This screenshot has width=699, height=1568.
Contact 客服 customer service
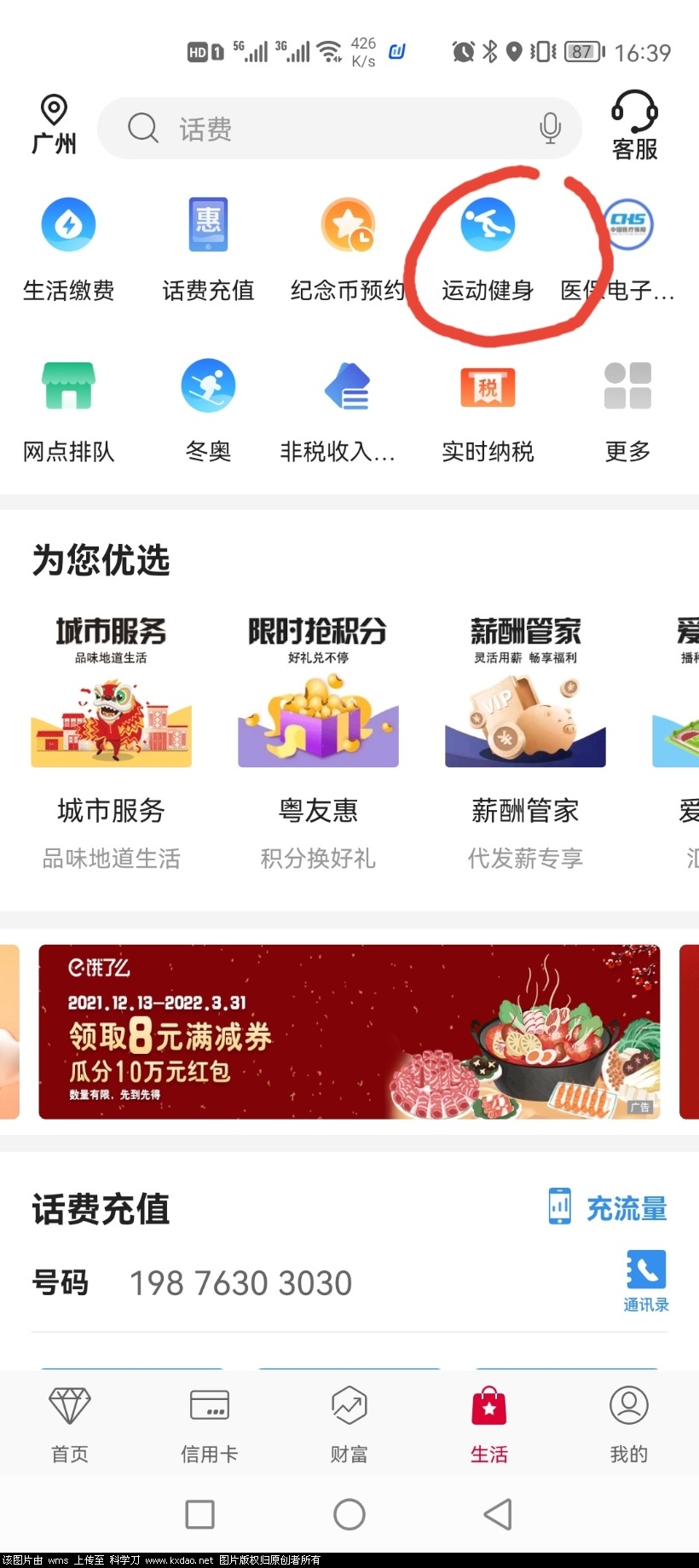tap(634, 126)
